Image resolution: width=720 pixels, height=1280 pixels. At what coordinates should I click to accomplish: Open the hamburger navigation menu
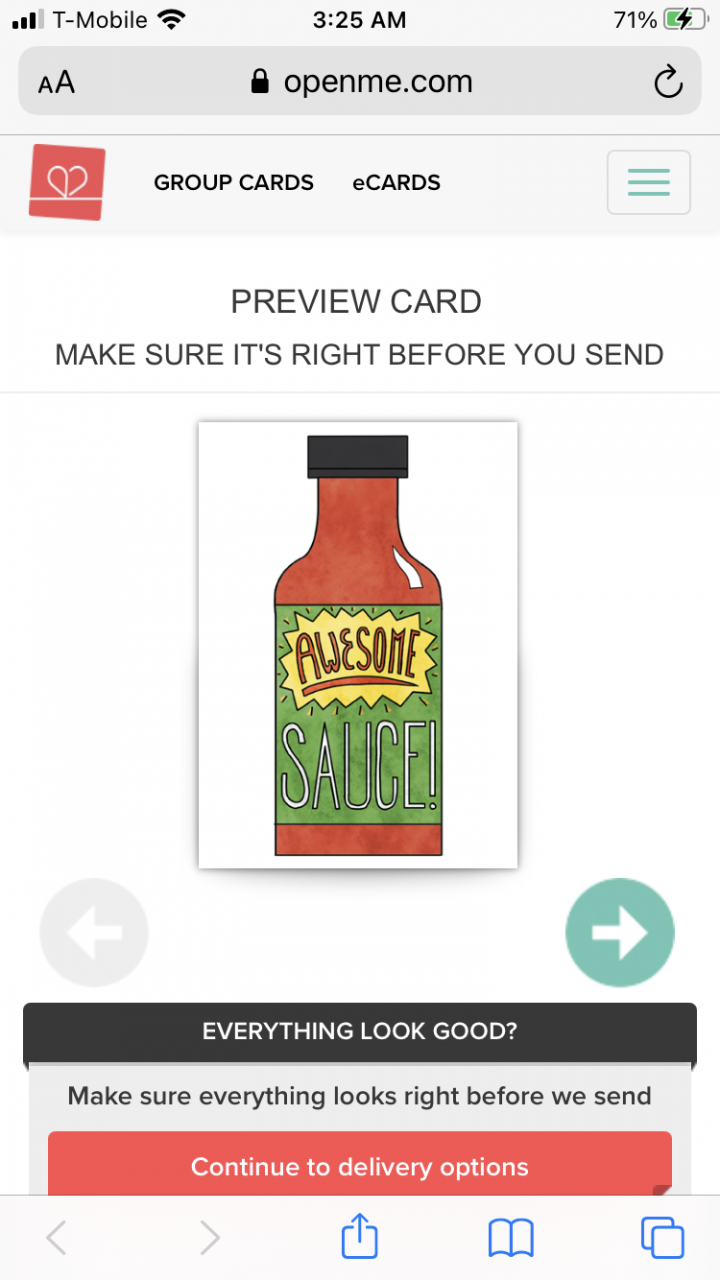click(648, 182)
